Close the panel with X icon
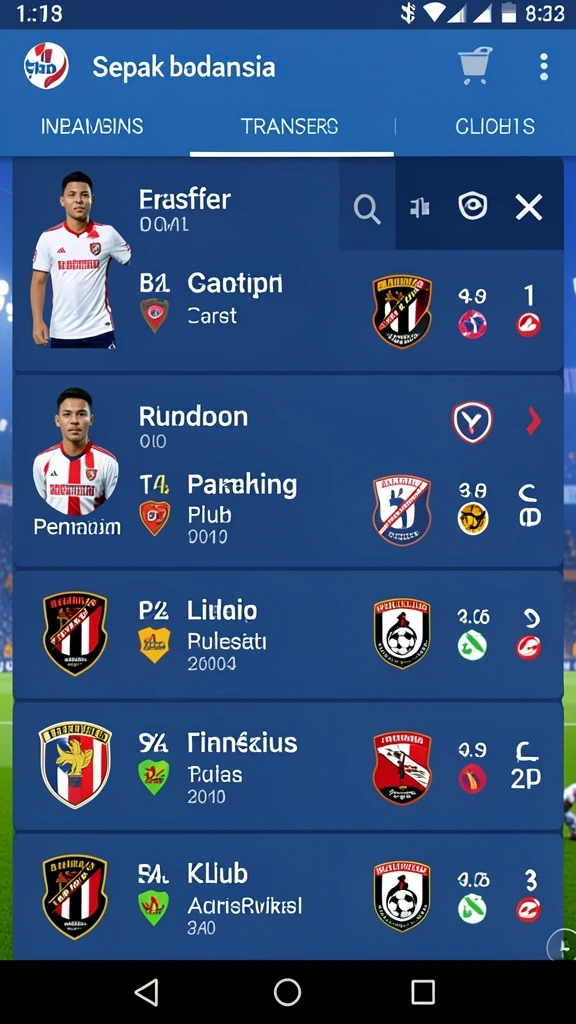The width and height of the screenshot is (576, 1024). 529,208
